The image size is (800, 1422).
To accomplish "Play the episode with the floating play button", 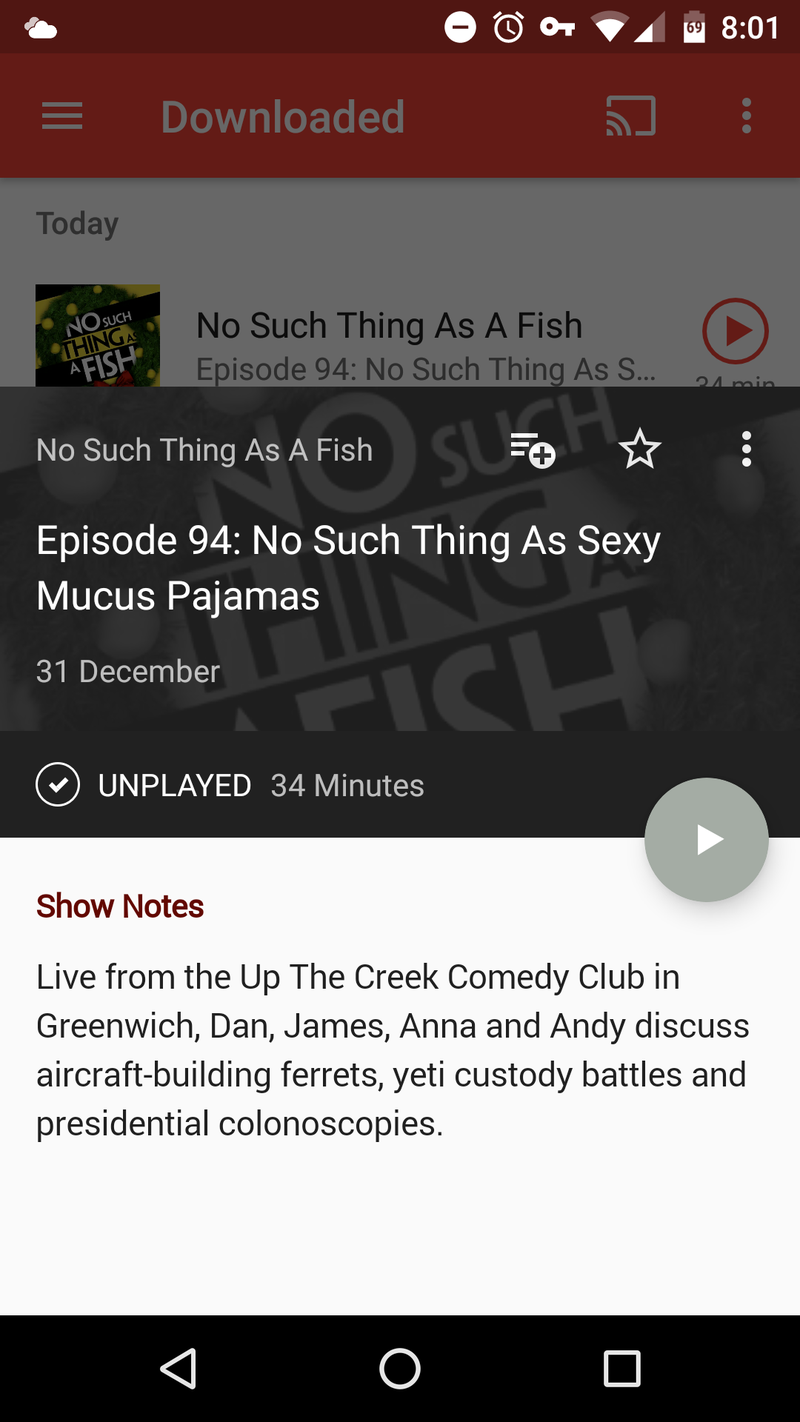I will 706,840.
